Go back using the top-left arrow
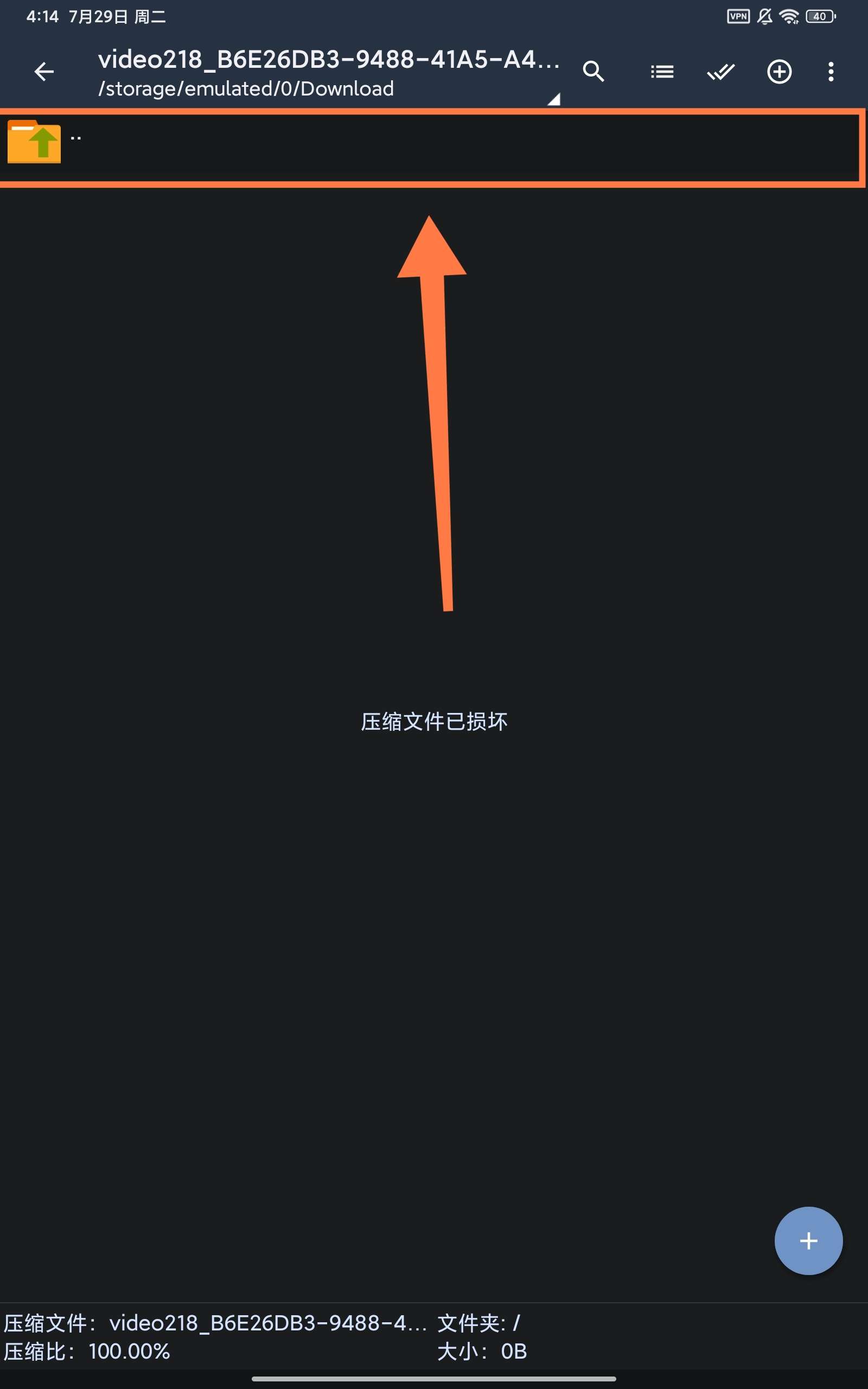This screenshot has width=868, height=1389. [x=43, y=72]
